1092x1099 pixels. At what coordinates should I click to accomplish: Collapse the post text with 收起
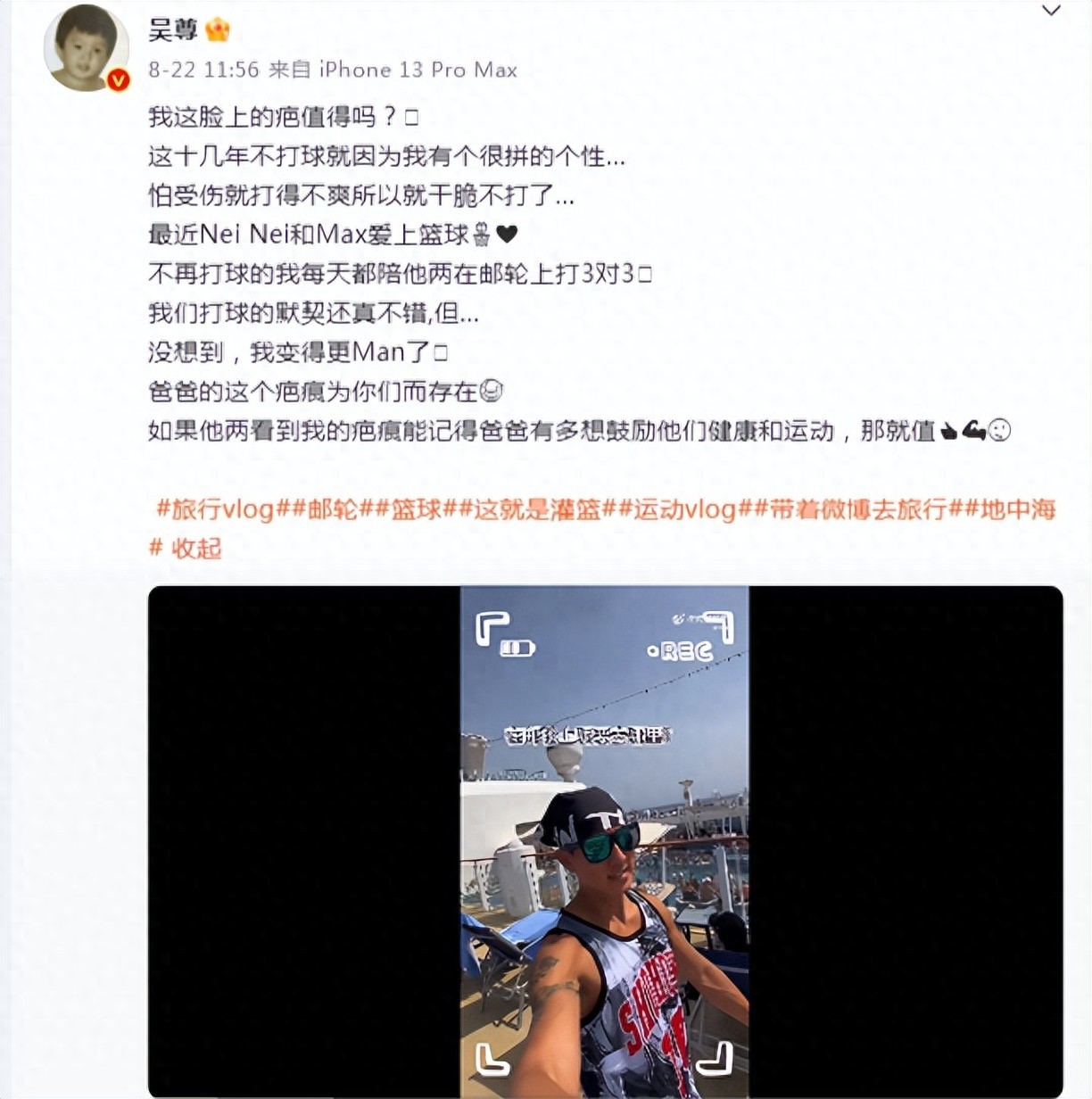click(195, 549)
